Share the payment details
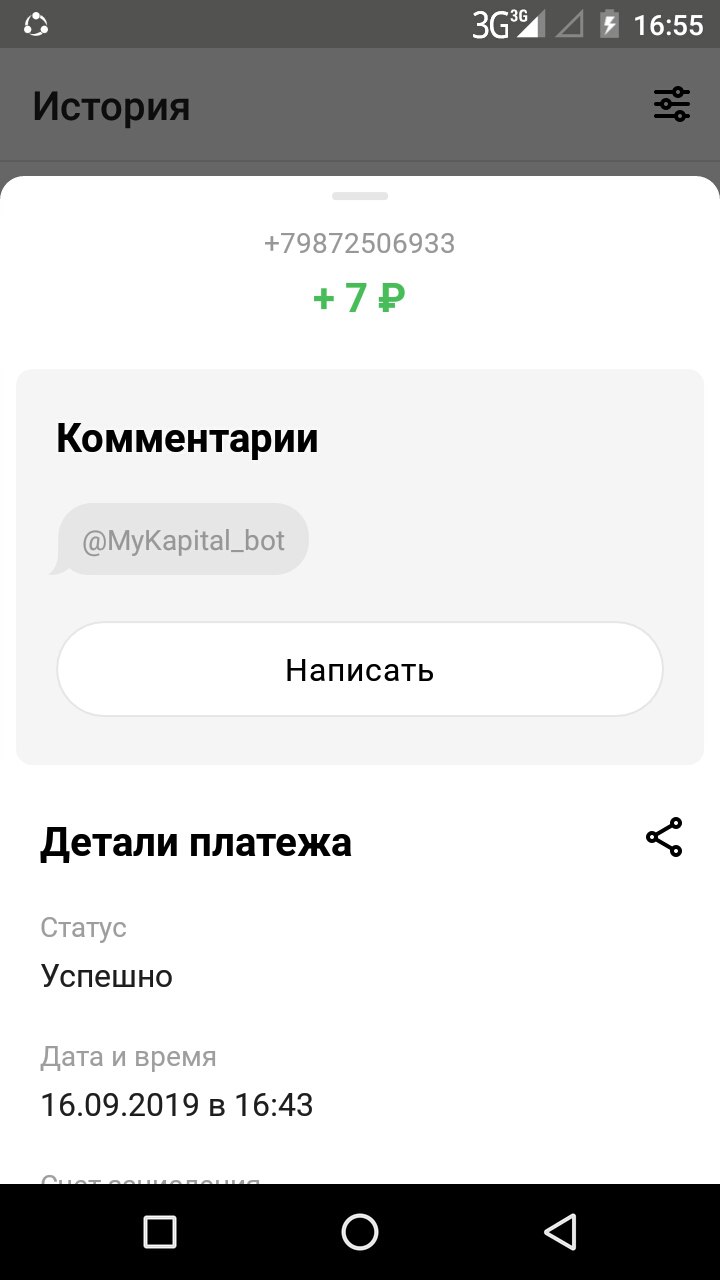The width and height of the screenshot is (720, 1280). point(664,837)
